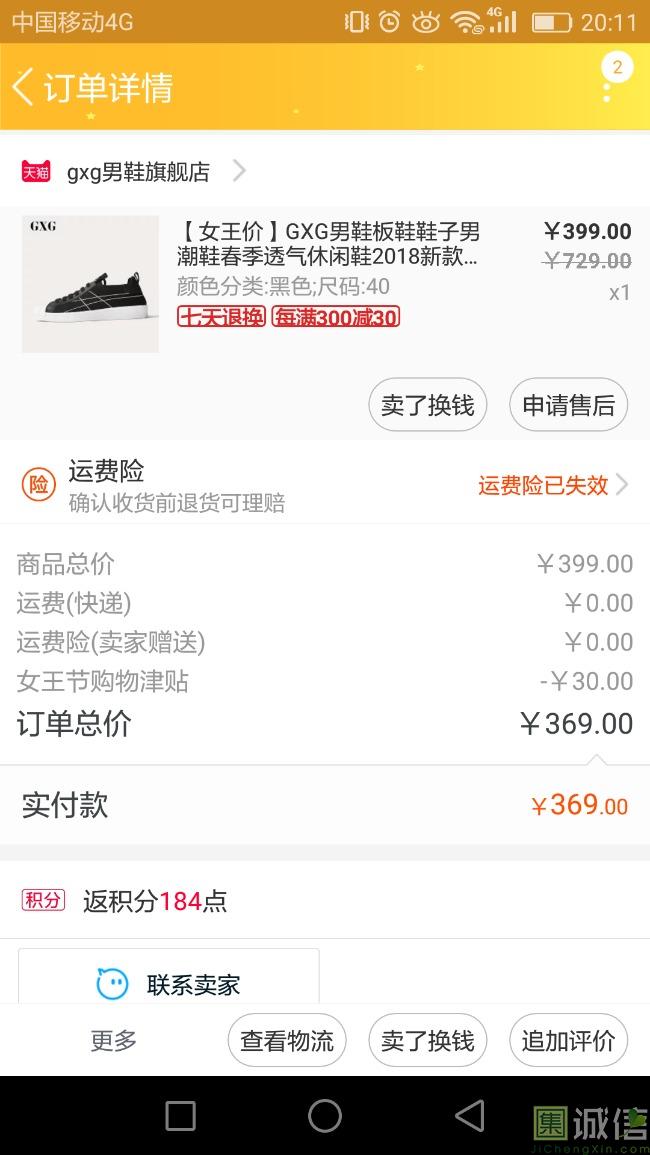Viewport: 650px width, 1155px height.
Task: Open the overflow menu with three dots
Action: point(607,90)
